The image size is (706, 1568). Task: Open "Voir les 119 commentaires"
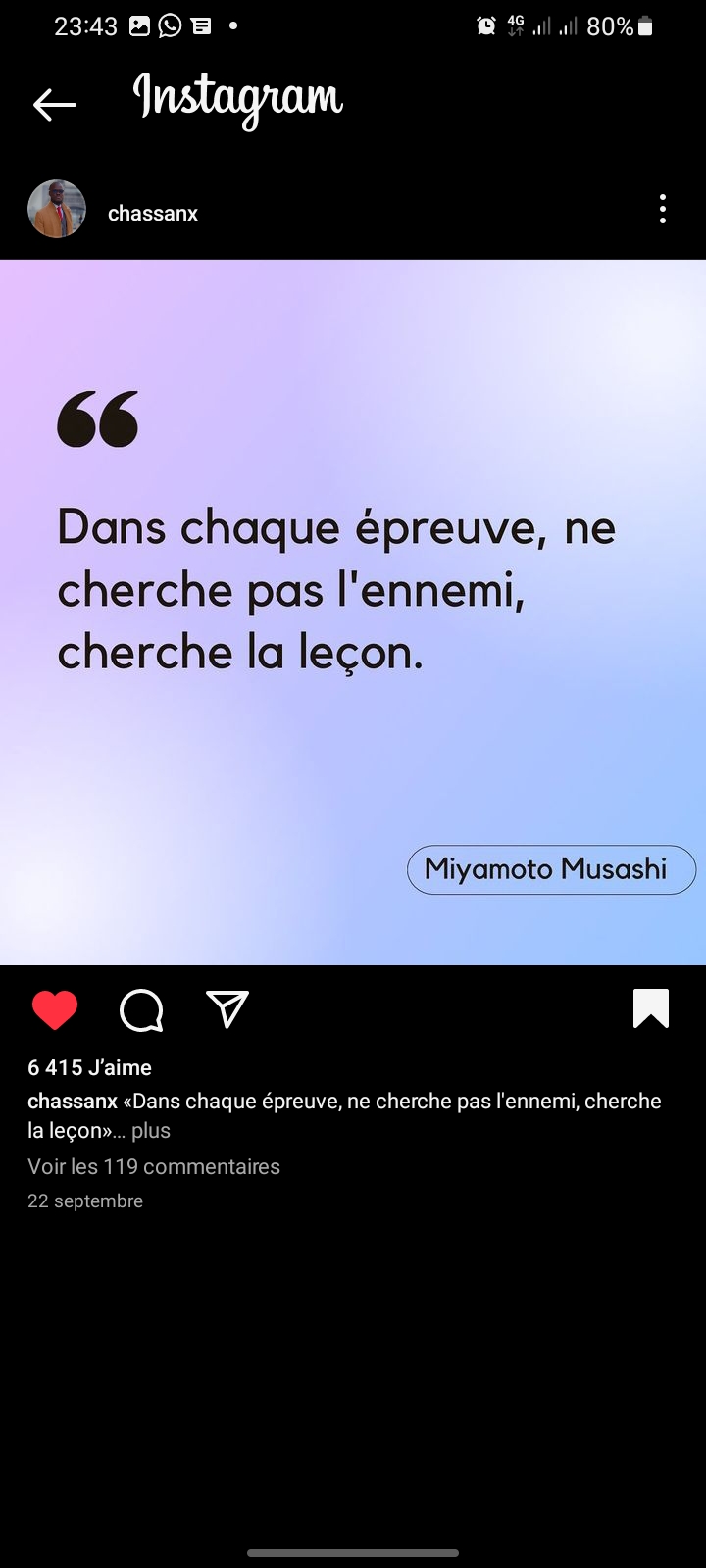click(x=154, y=1167)
